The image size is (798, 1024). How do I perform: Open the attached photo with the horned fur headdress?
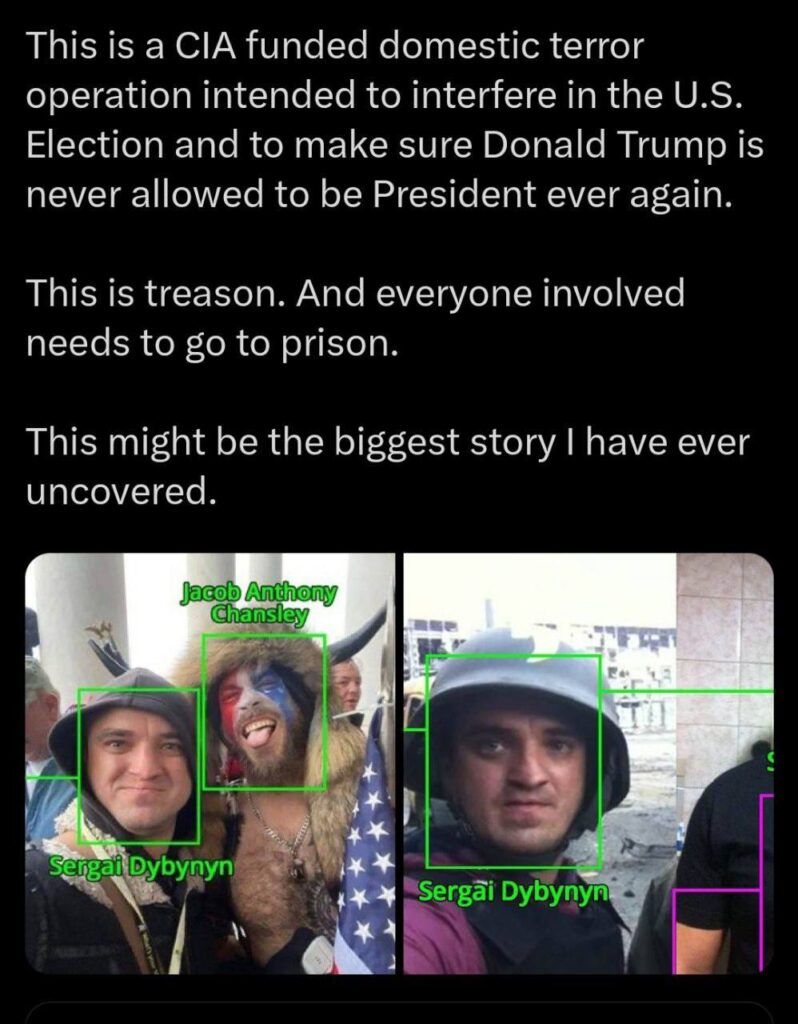click(x=210, y=764)
